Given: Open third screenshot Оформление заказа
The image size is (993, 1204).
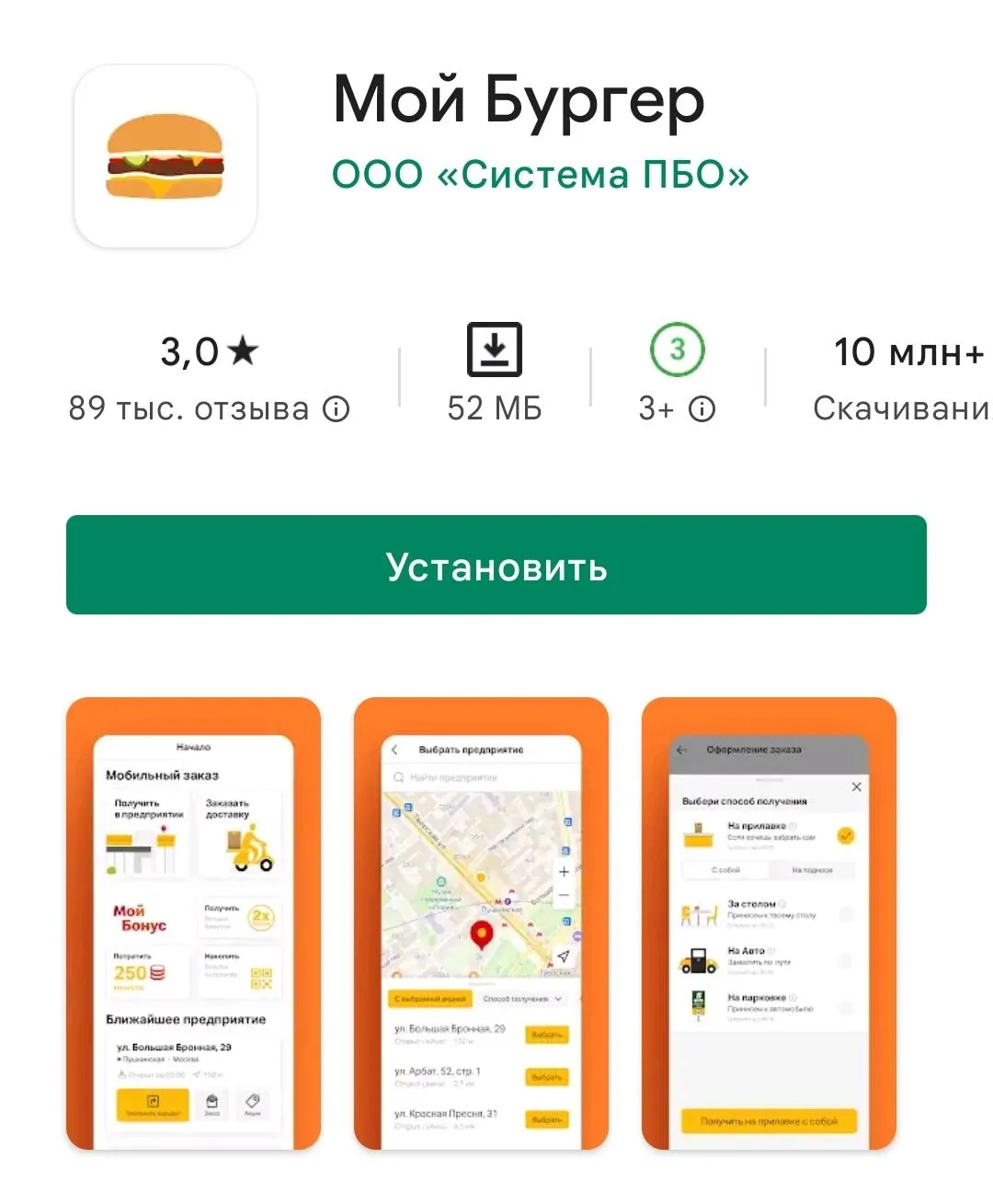Looking at the screenshot, I should [769, 923].
